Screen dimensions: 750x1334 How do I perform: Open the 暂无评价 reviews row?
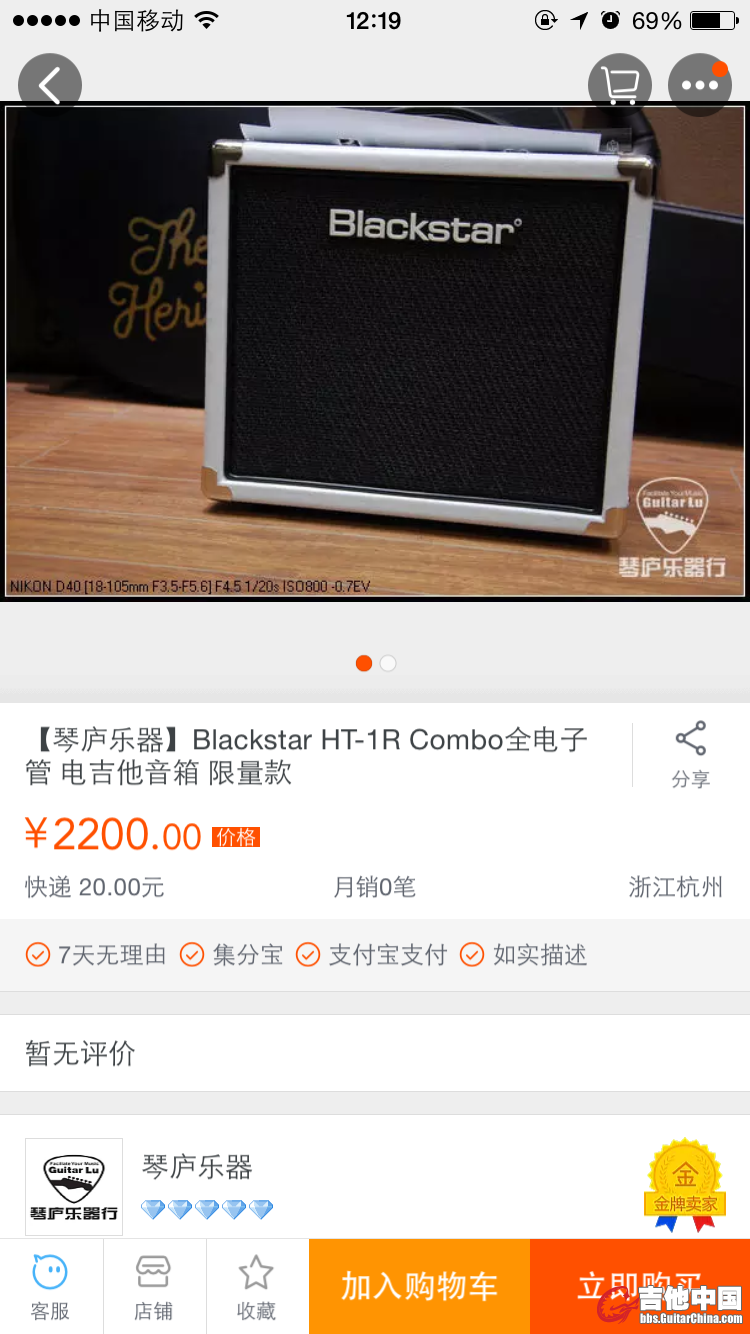pos(375,1053)
